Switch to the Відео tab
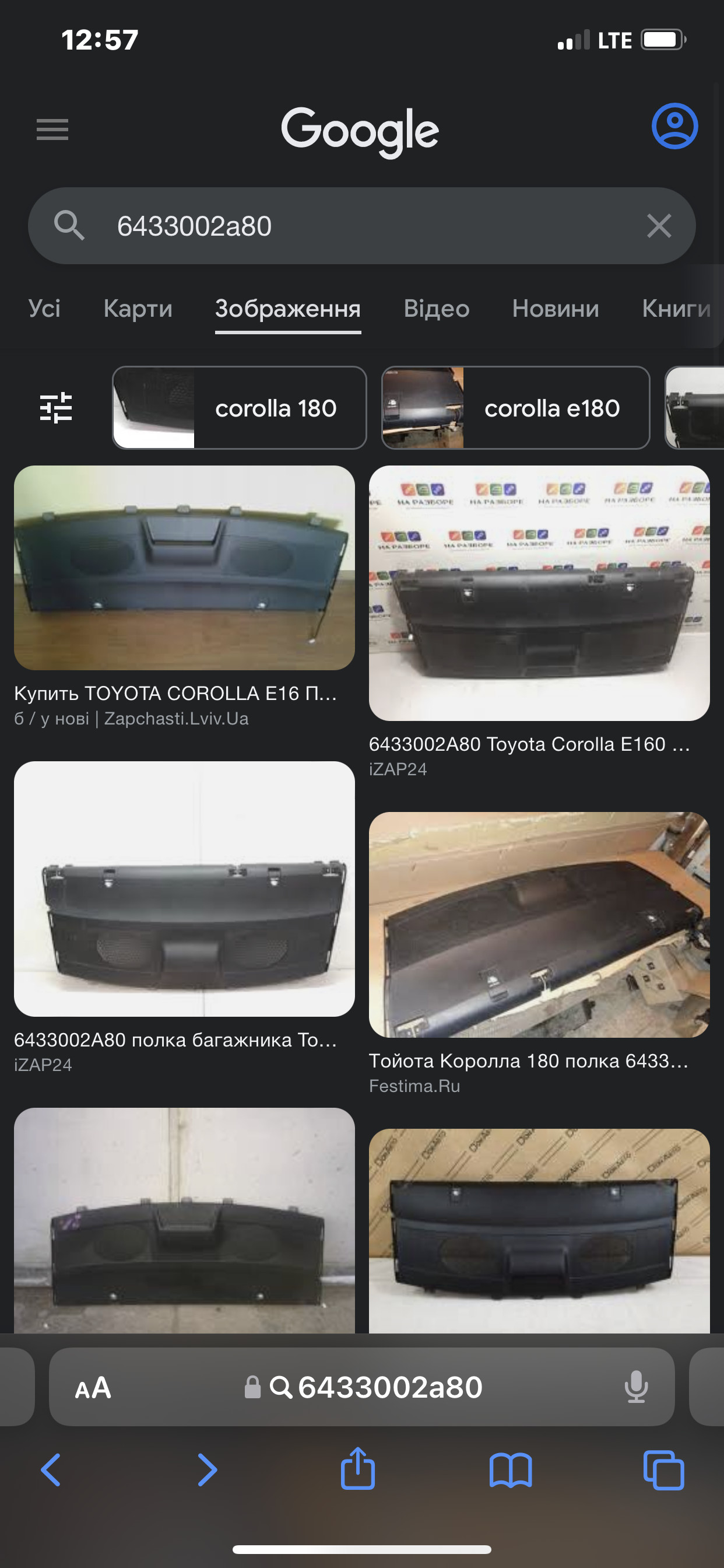This screenshot has height=1568, width=724. 436,309
